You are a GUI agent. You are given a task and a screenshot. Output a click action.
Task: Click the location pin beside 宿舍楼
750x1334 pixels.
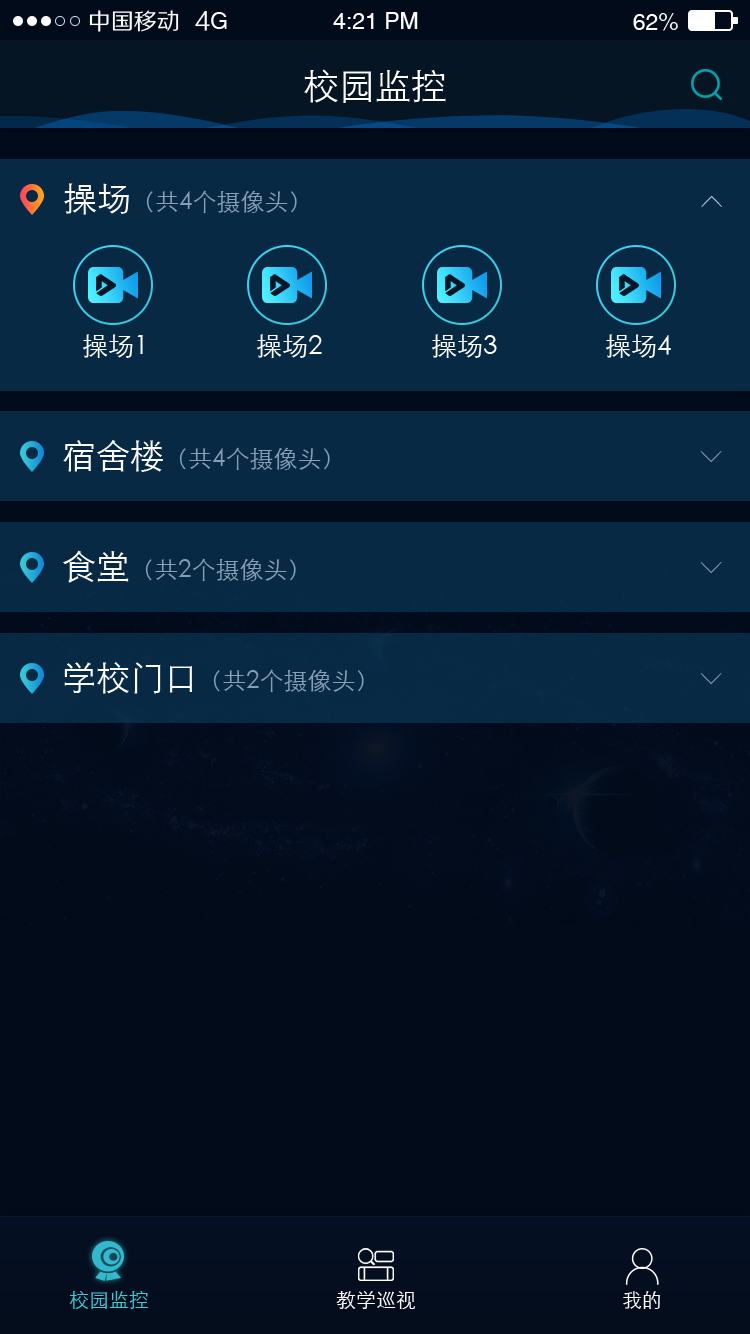[x=32, y=456]
